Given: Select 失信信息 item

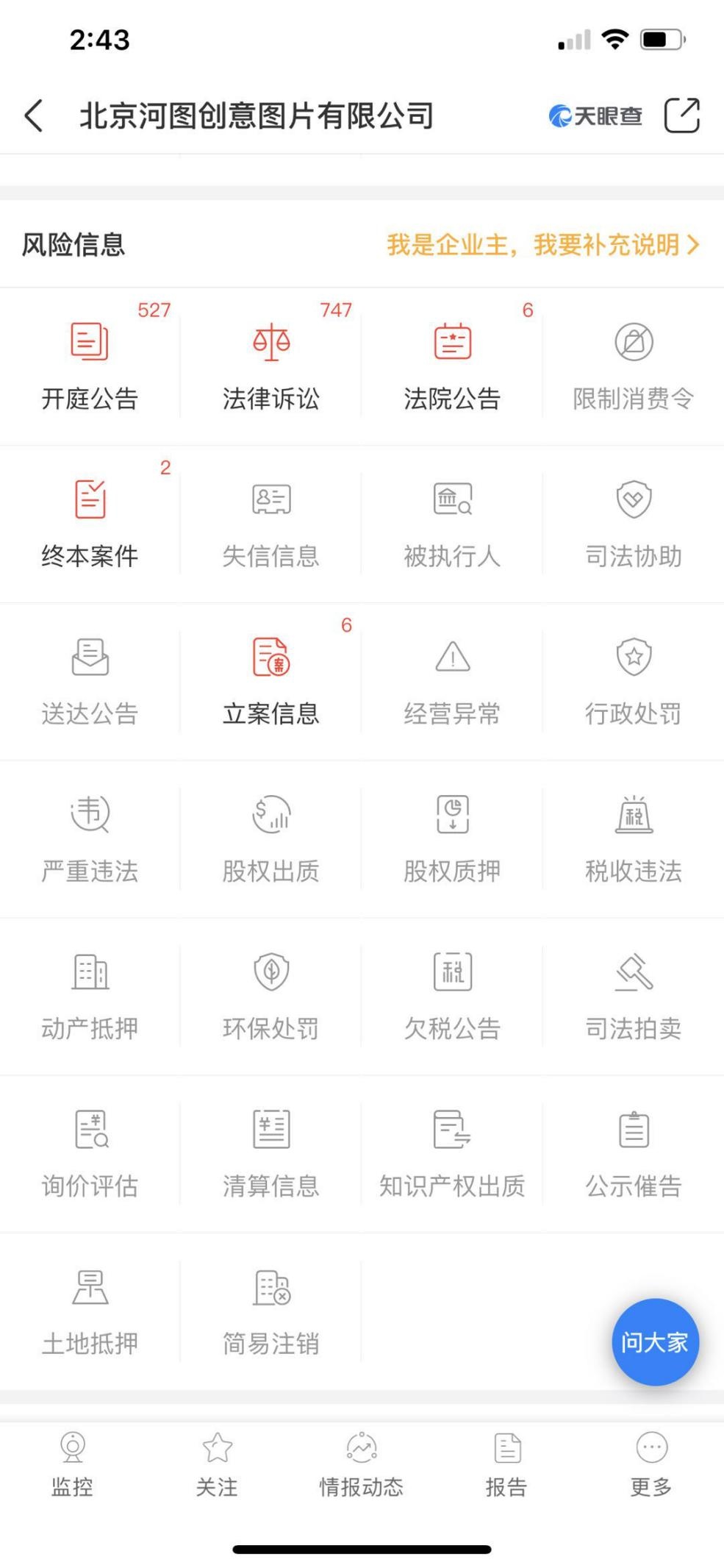Looking at the screenshot, I should pos(271,524).
